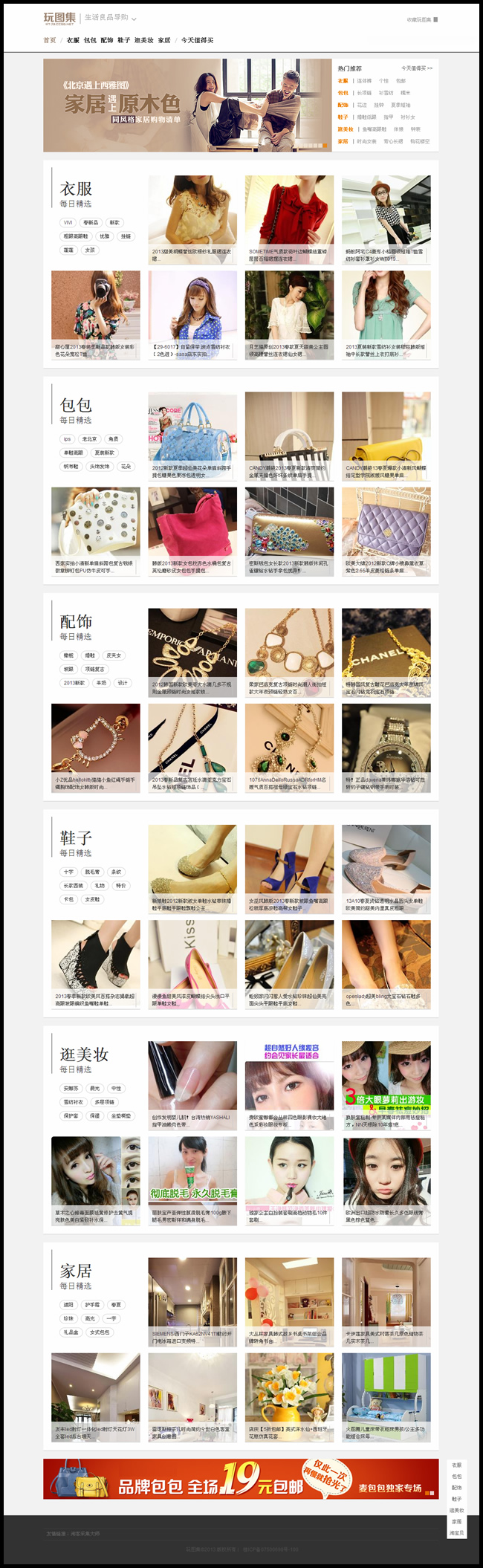Switch to the 包包 navigation tab
483x1568 pixels.
pos(90,40)
